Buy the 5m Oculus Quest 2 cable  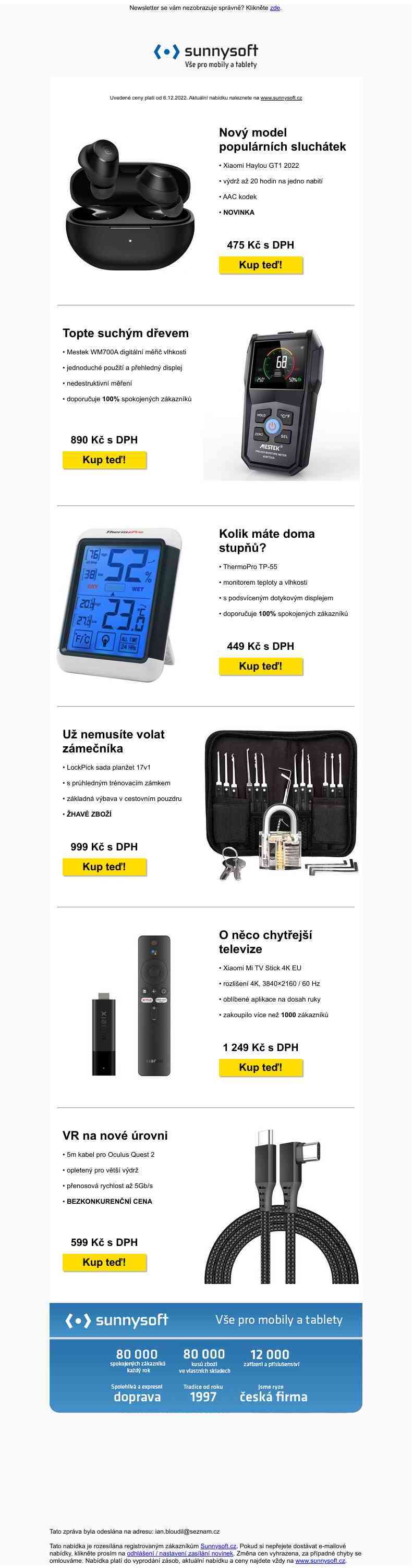(104, 1263)
